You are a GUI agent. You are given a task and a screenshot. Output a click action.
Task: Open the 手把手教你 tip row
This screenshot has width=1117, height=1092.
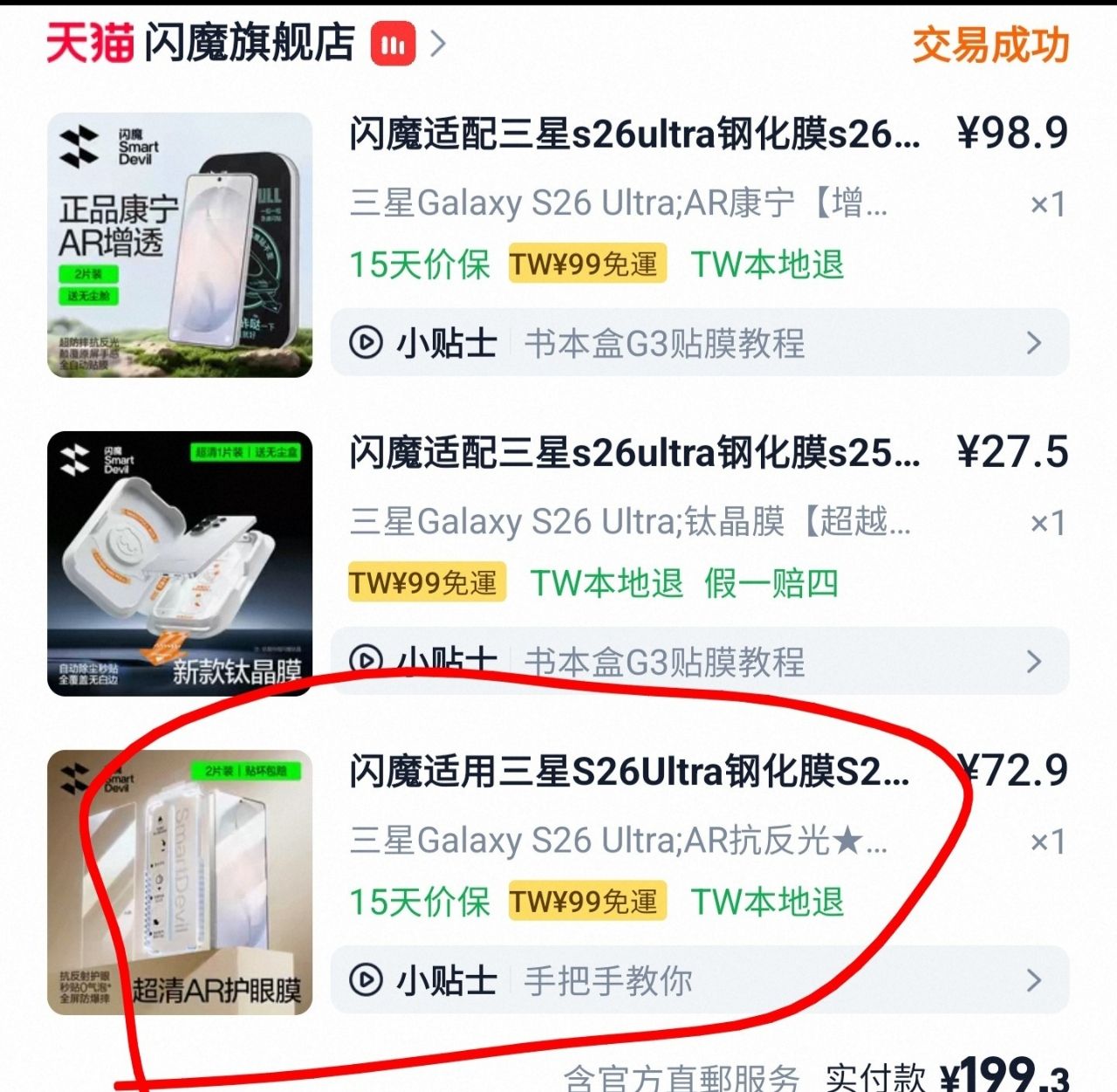click(x=699, y=980)
